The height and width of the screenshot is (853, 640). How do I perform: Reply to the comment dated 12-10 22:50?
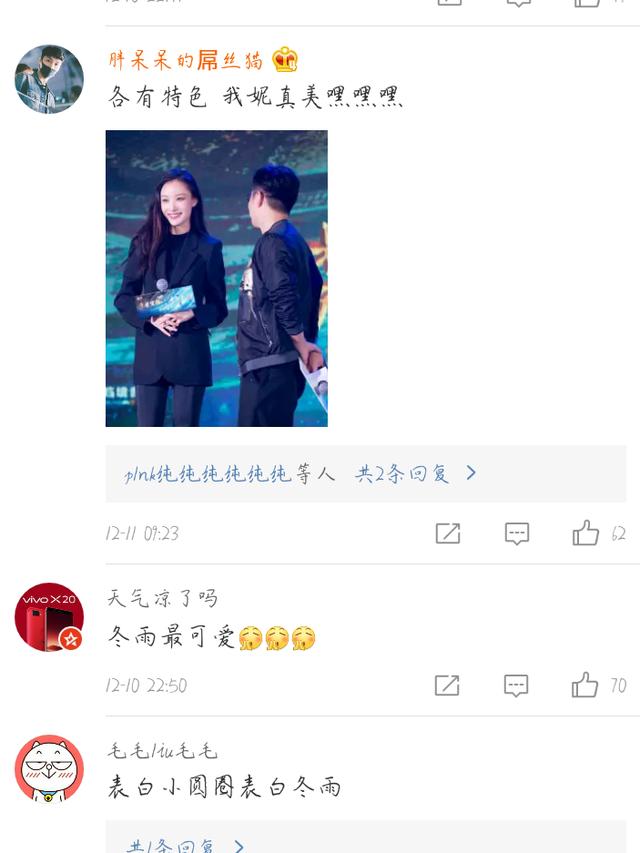(516, 685)
